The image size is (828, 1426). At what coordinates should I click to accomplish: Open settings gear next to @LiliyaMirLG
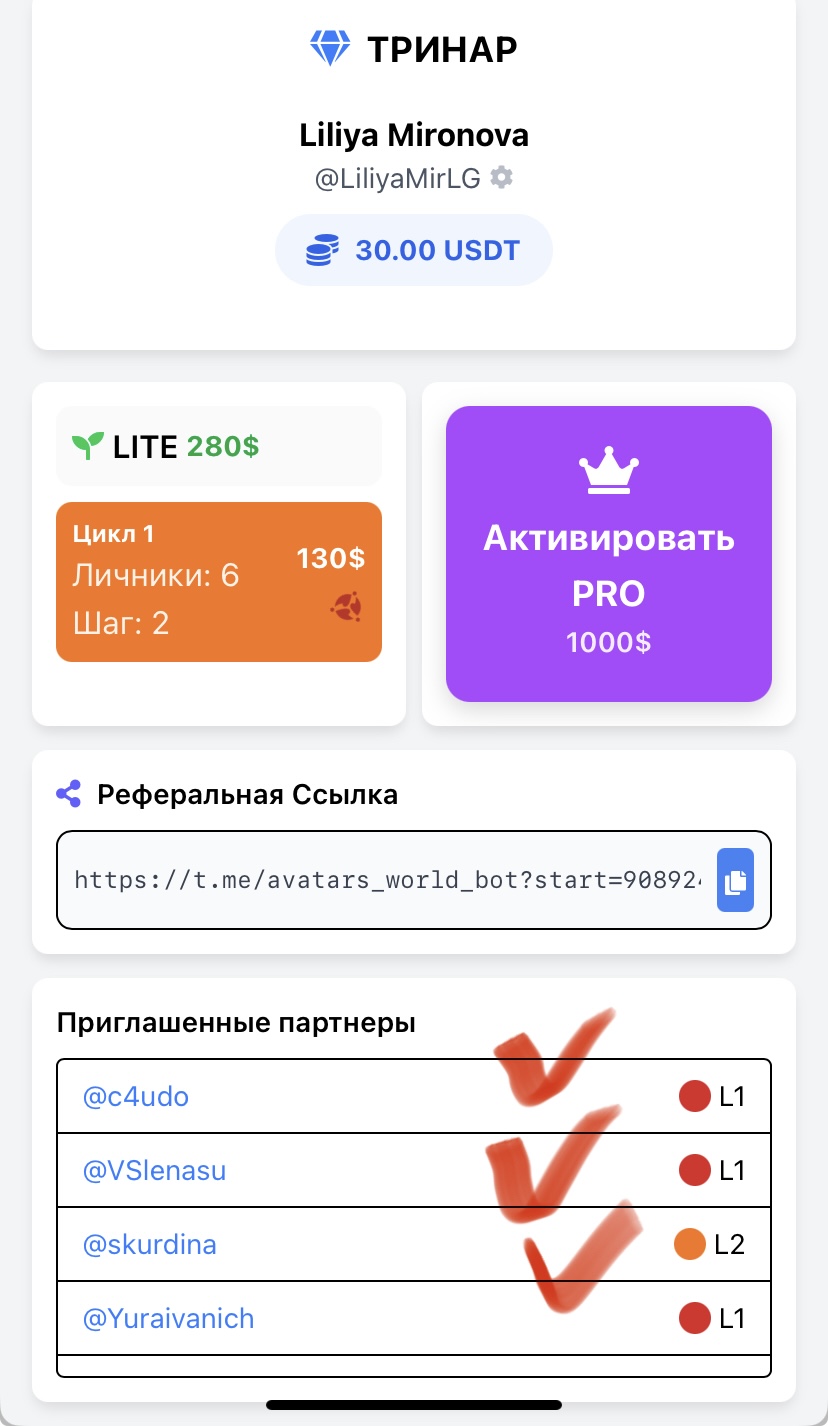(x=502, y=179)
